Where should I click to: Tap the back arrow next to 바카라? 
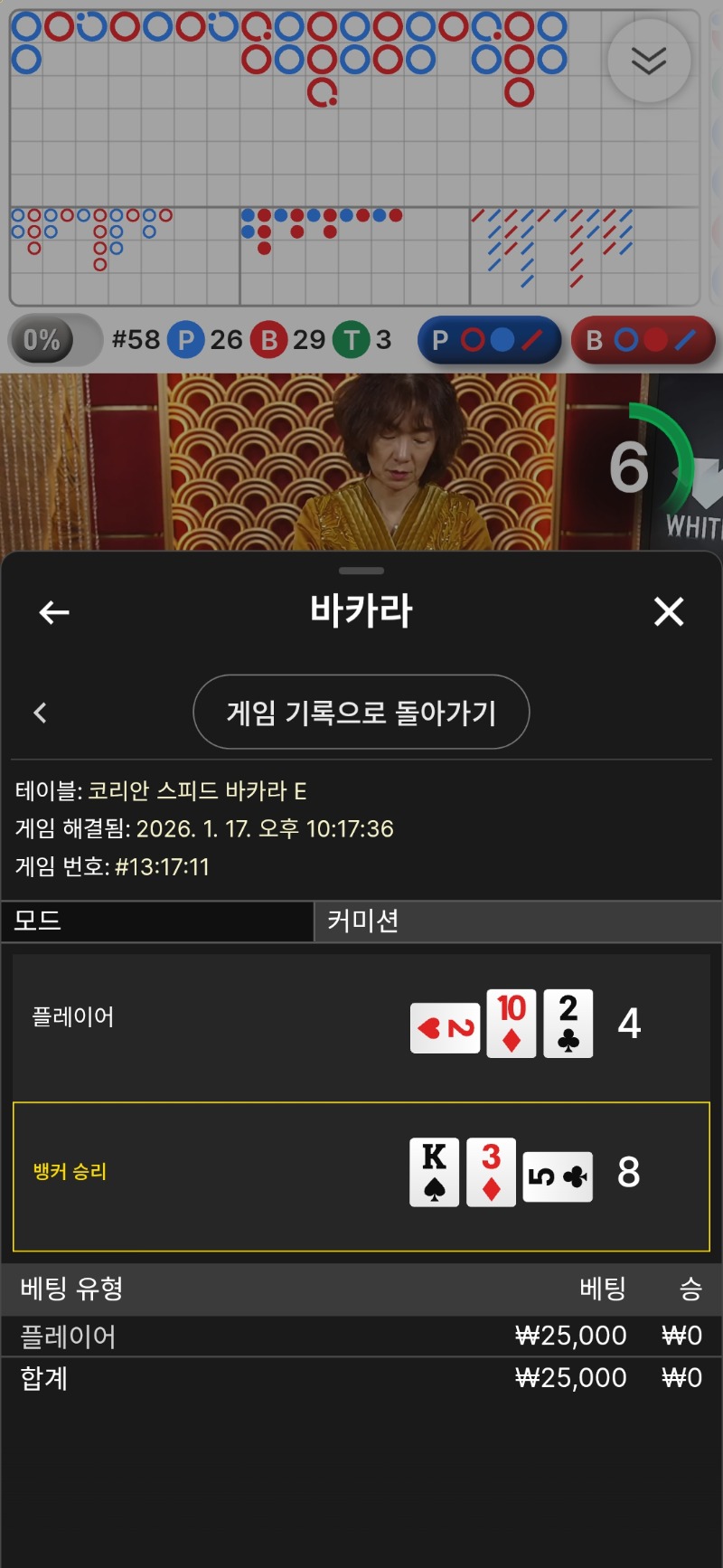coord(54,613)
